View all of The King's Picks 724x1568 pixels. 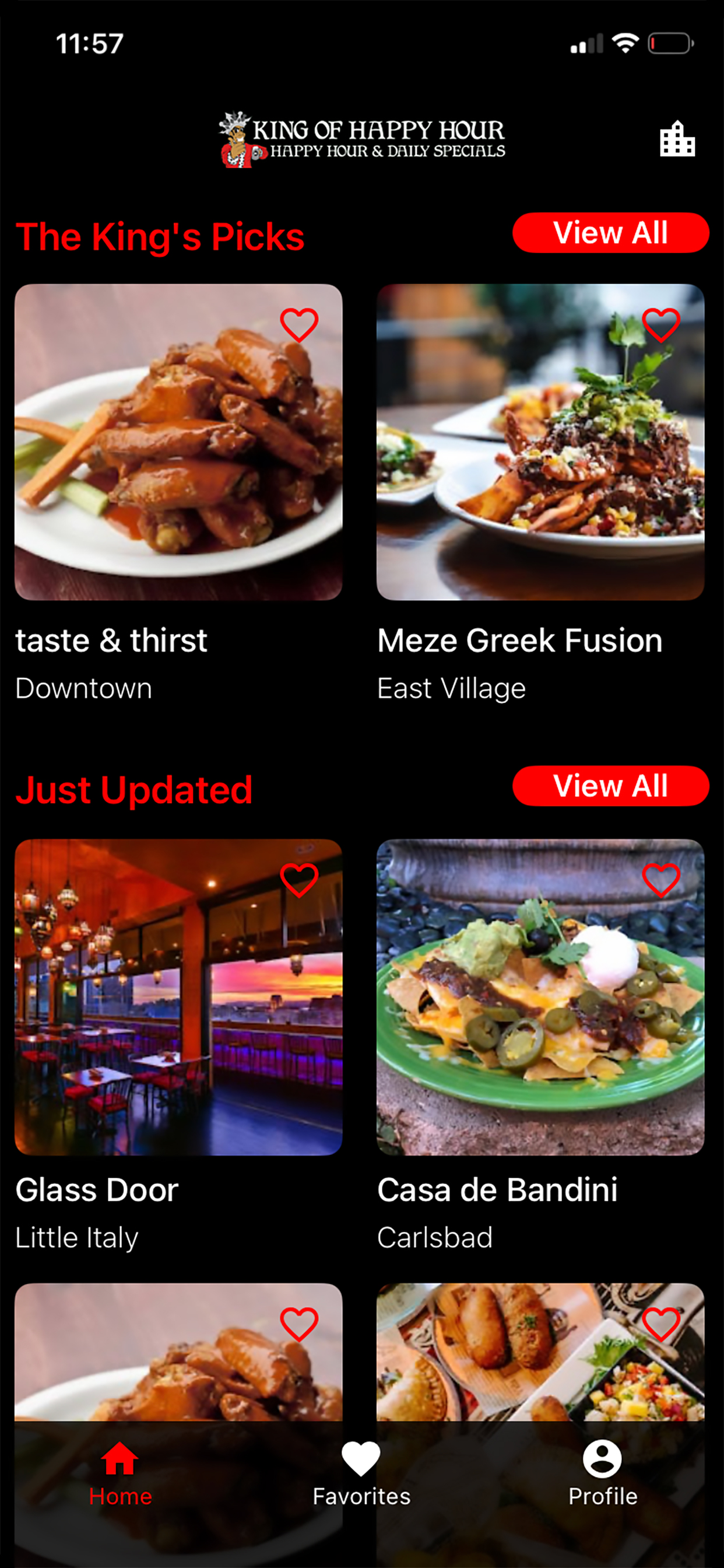pos(610,233)
